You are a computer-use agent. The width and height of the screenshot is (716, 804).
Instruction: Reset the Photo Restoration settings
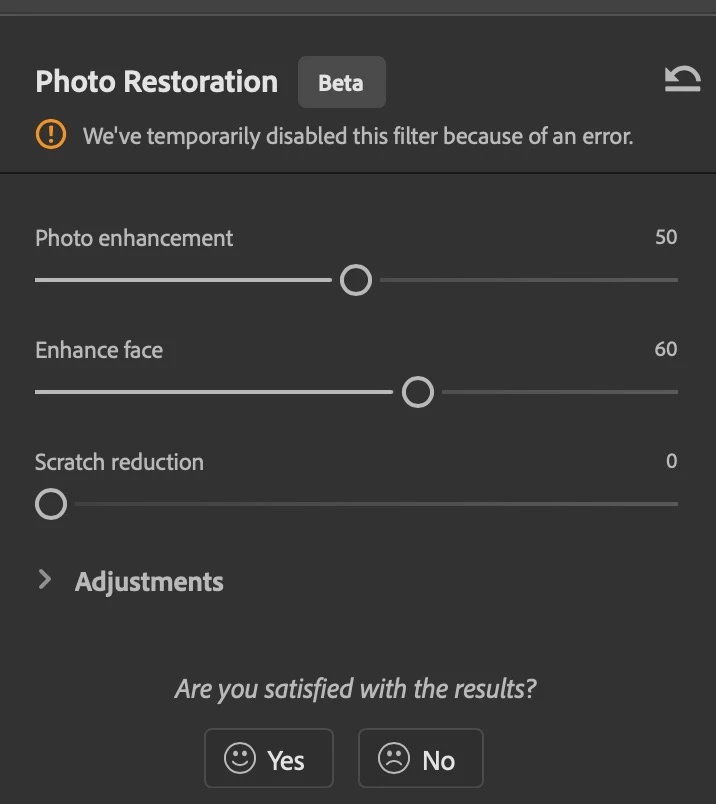click(x=682, y=79)
